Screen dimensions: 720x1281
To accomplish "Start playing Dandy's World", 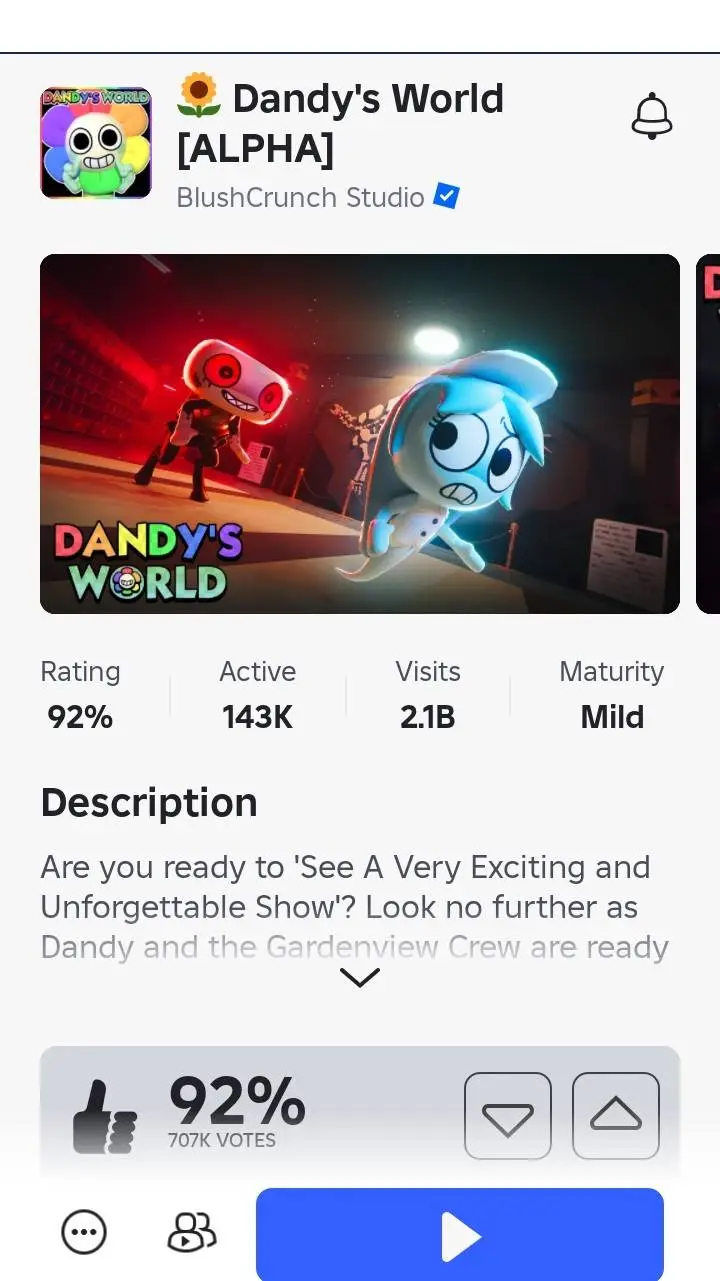I will click(x=460, y=1237).
